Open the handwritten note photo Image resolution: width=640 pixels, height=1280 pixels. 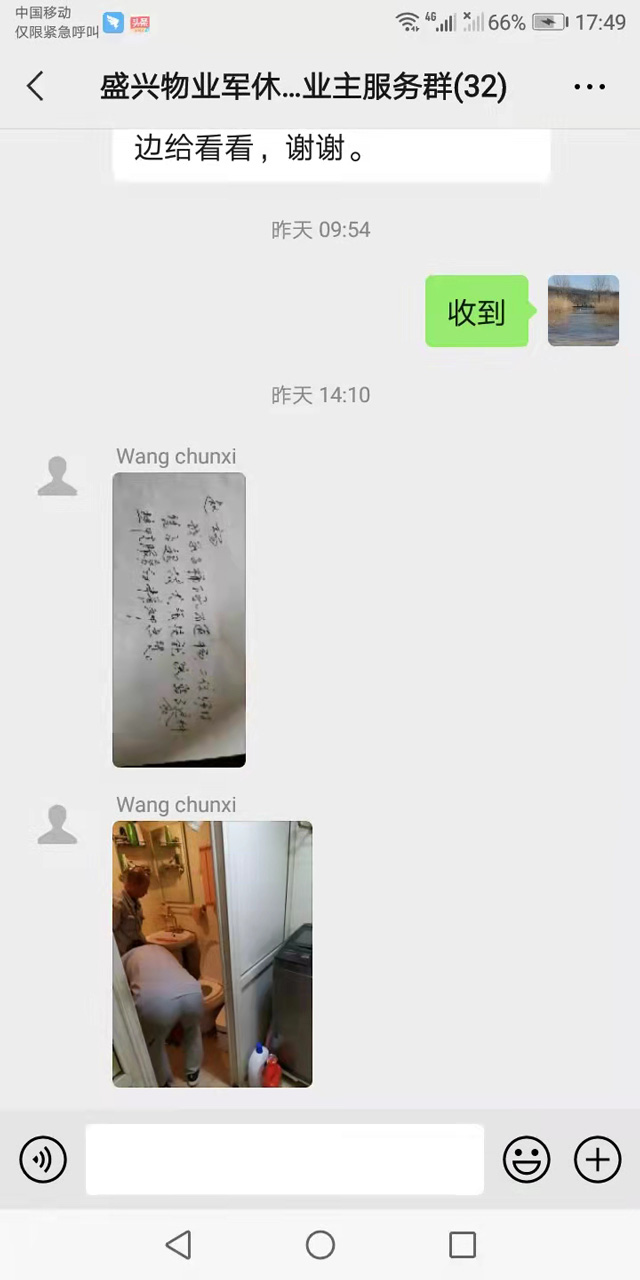click(x=179, y=619)
